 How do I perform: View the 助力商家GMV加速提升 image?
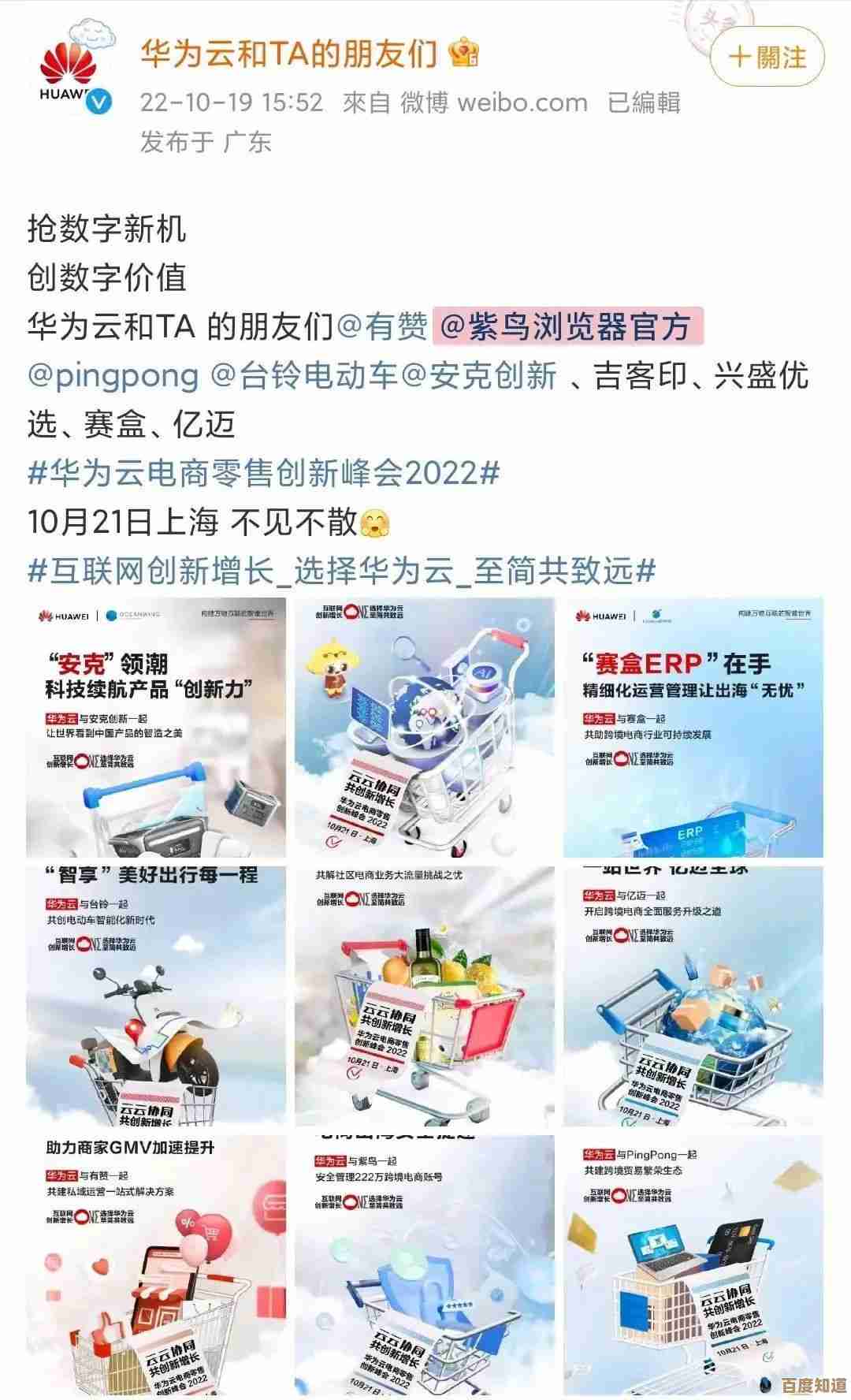(156, 1266)
